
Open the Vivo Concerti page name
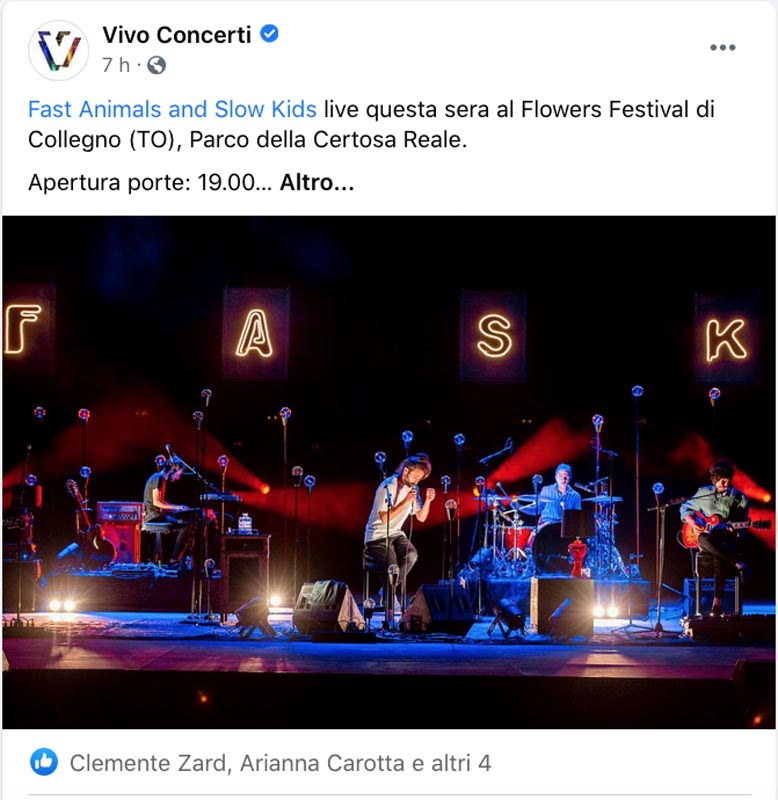[177, 35]
